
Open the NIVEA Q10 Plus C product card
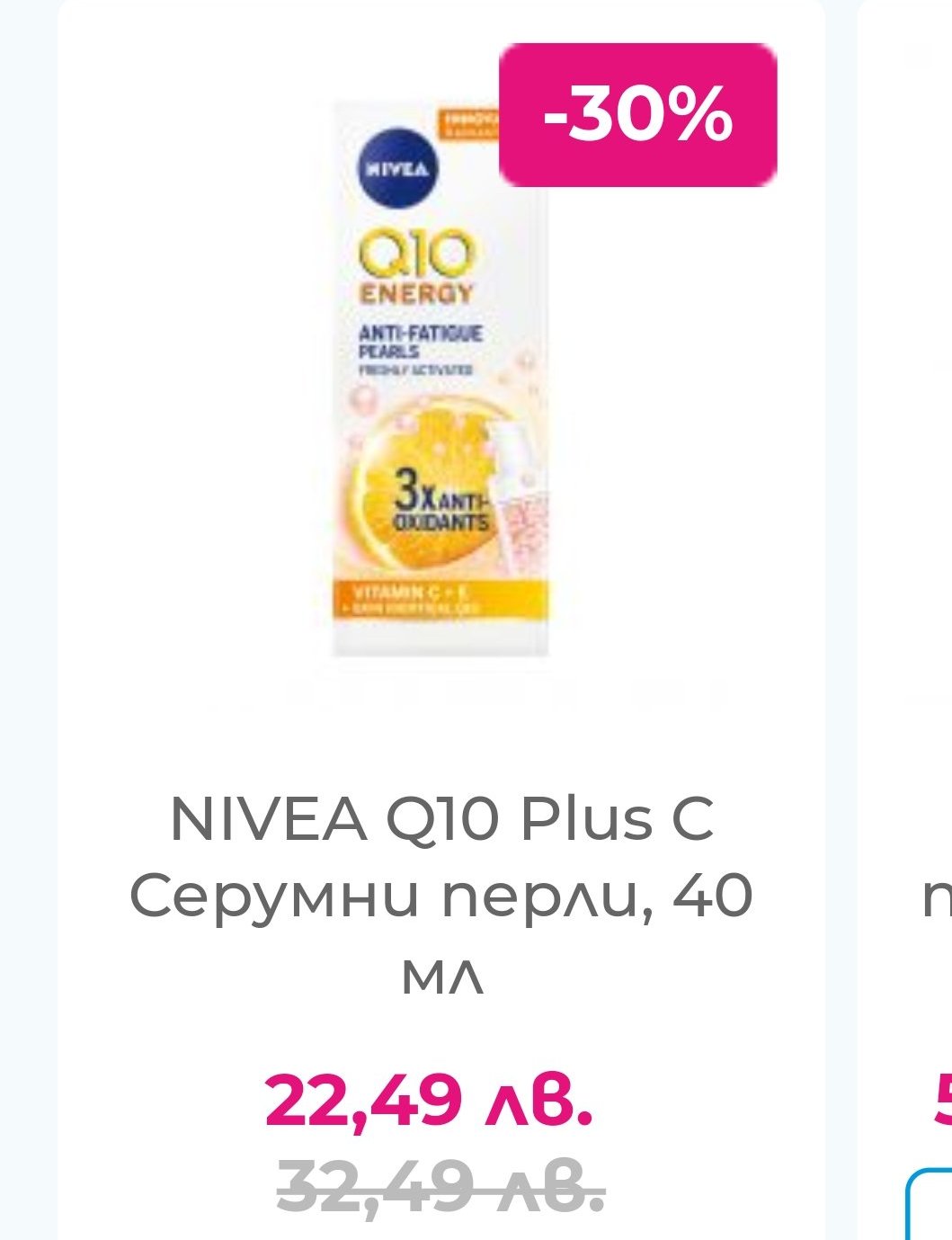pos(440,895)
